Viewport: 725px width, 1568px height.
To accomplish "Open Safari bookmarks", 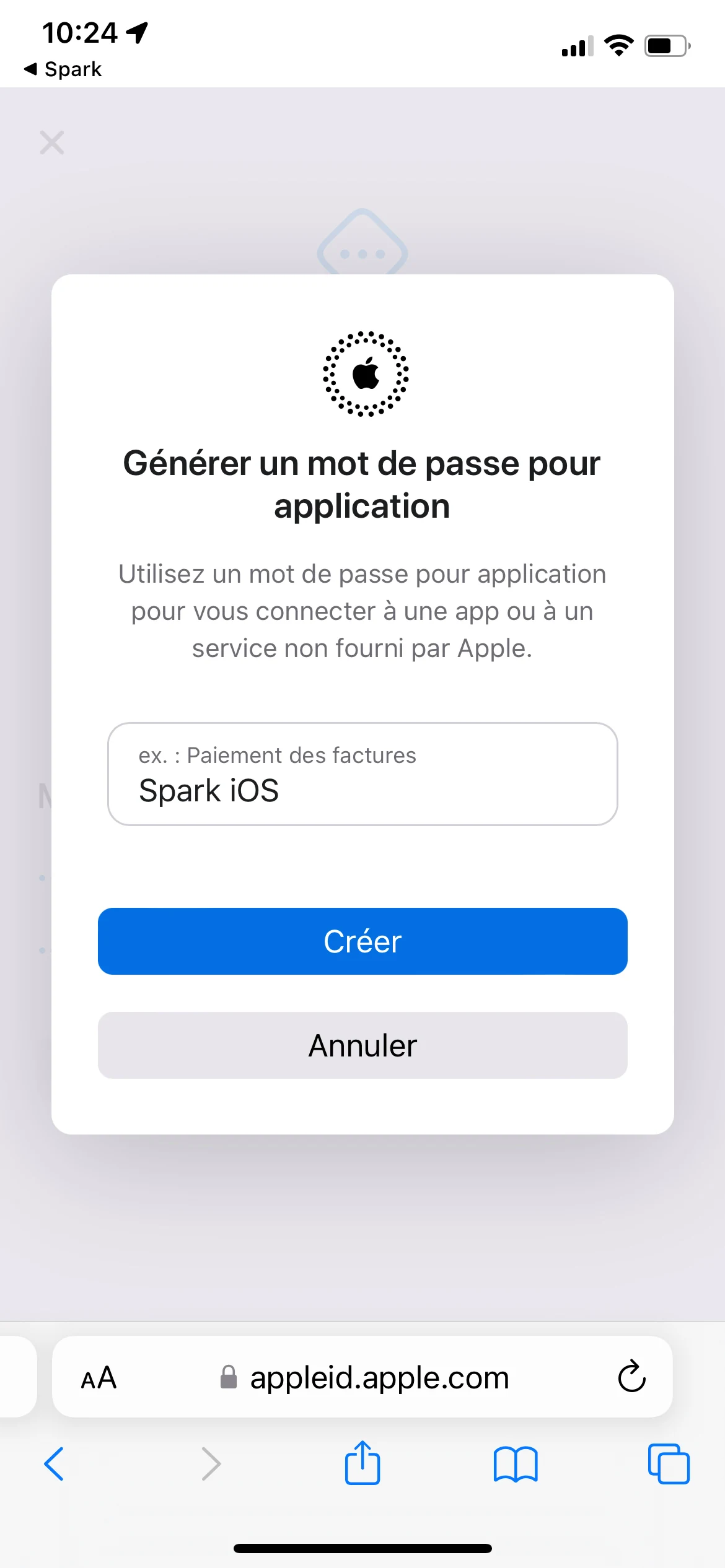I will pyautogui.click(x=516, y=1464).
